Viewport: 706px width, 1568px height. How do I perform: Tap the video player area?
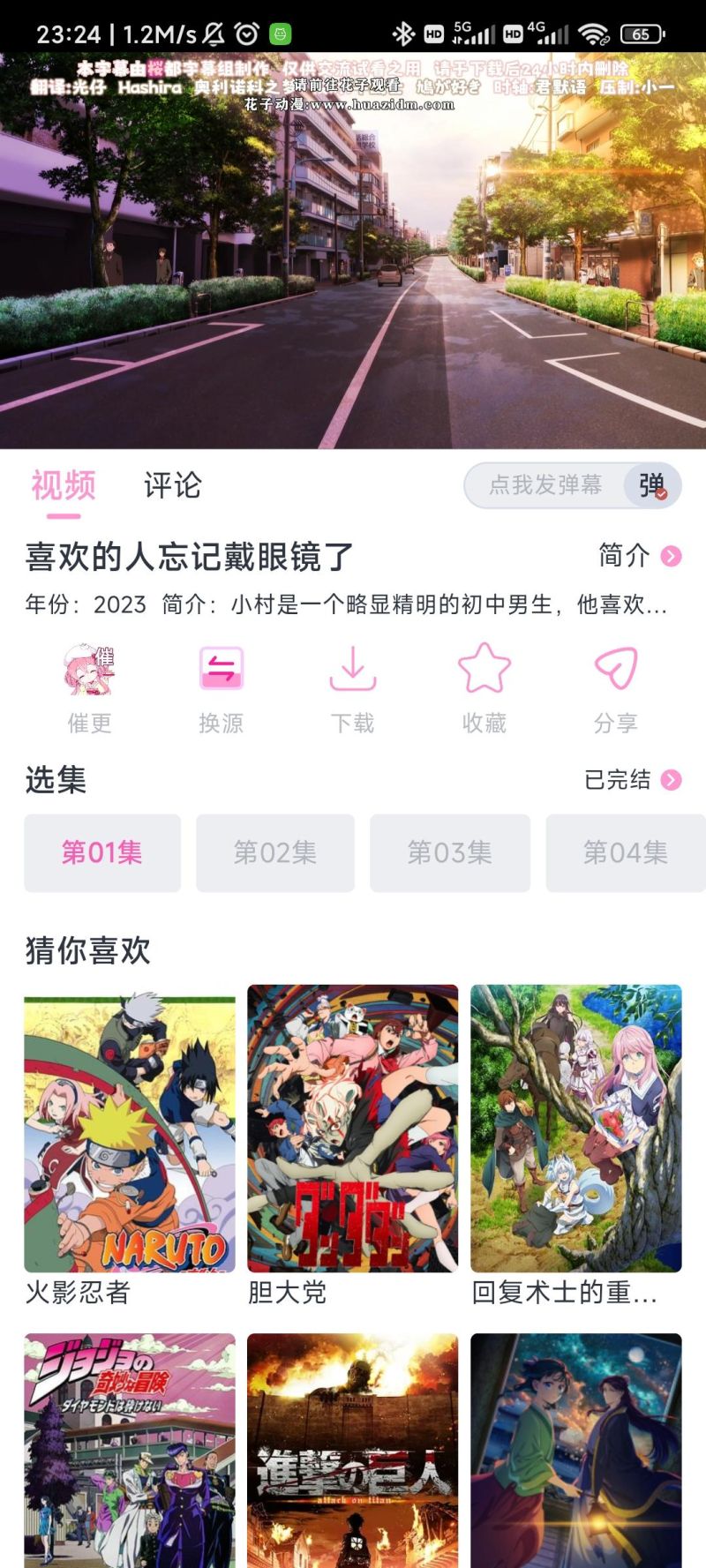pyautogui.click(x=353, y=251)
